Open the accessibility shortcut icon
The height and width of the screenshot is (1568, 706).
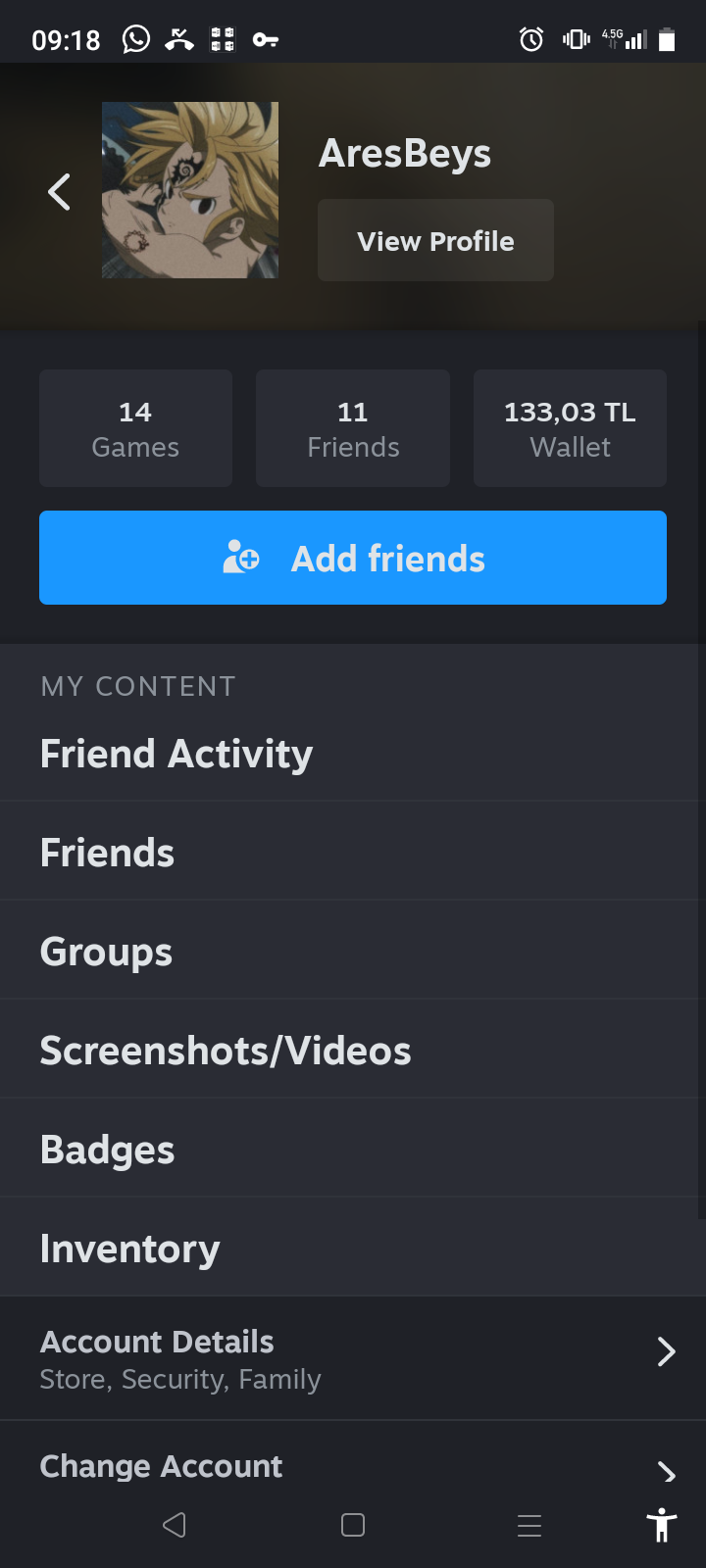pos(662,1525)
